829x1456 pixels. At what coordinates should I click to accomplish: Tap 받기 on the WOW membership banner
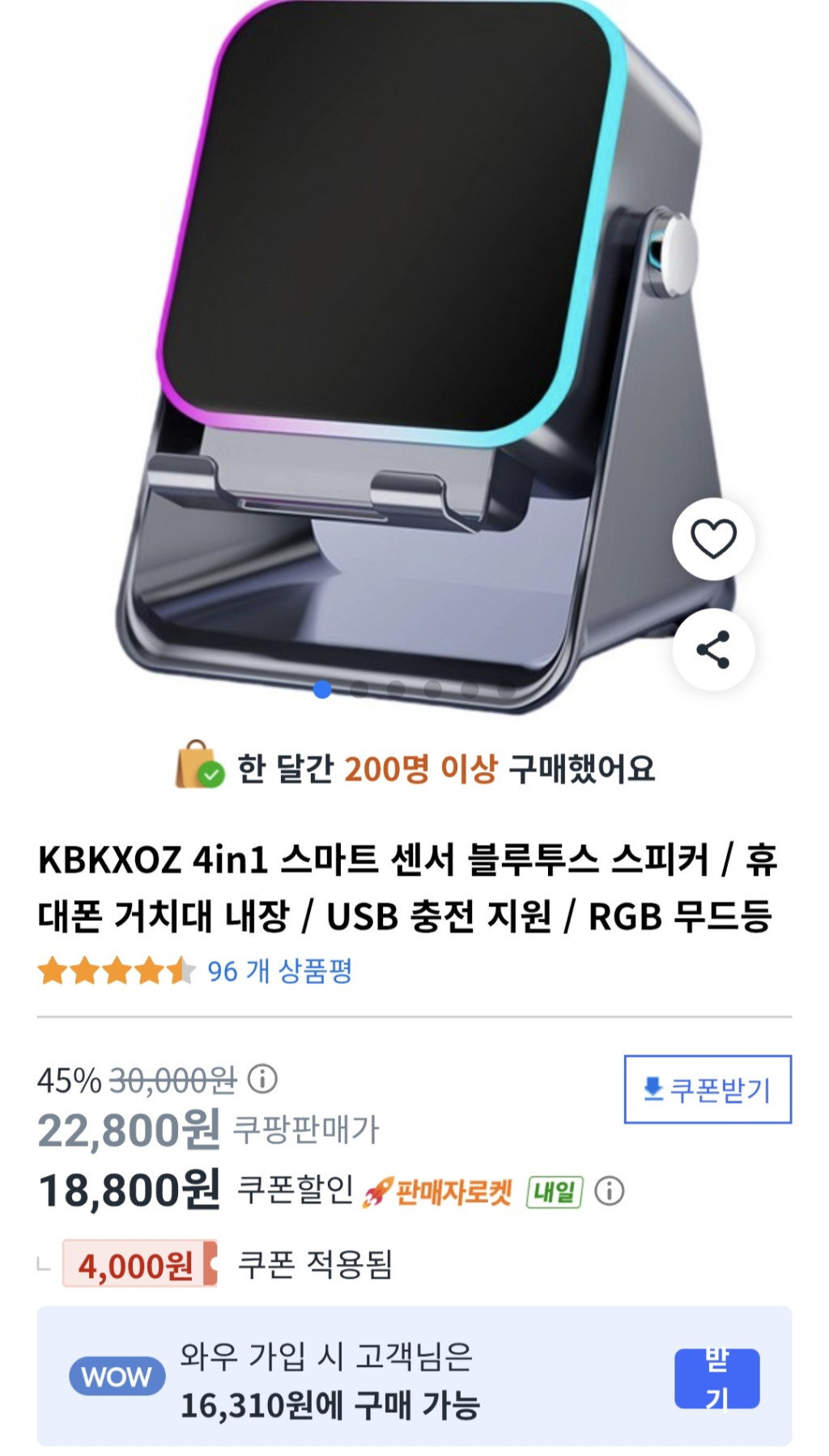point(716,1378)
